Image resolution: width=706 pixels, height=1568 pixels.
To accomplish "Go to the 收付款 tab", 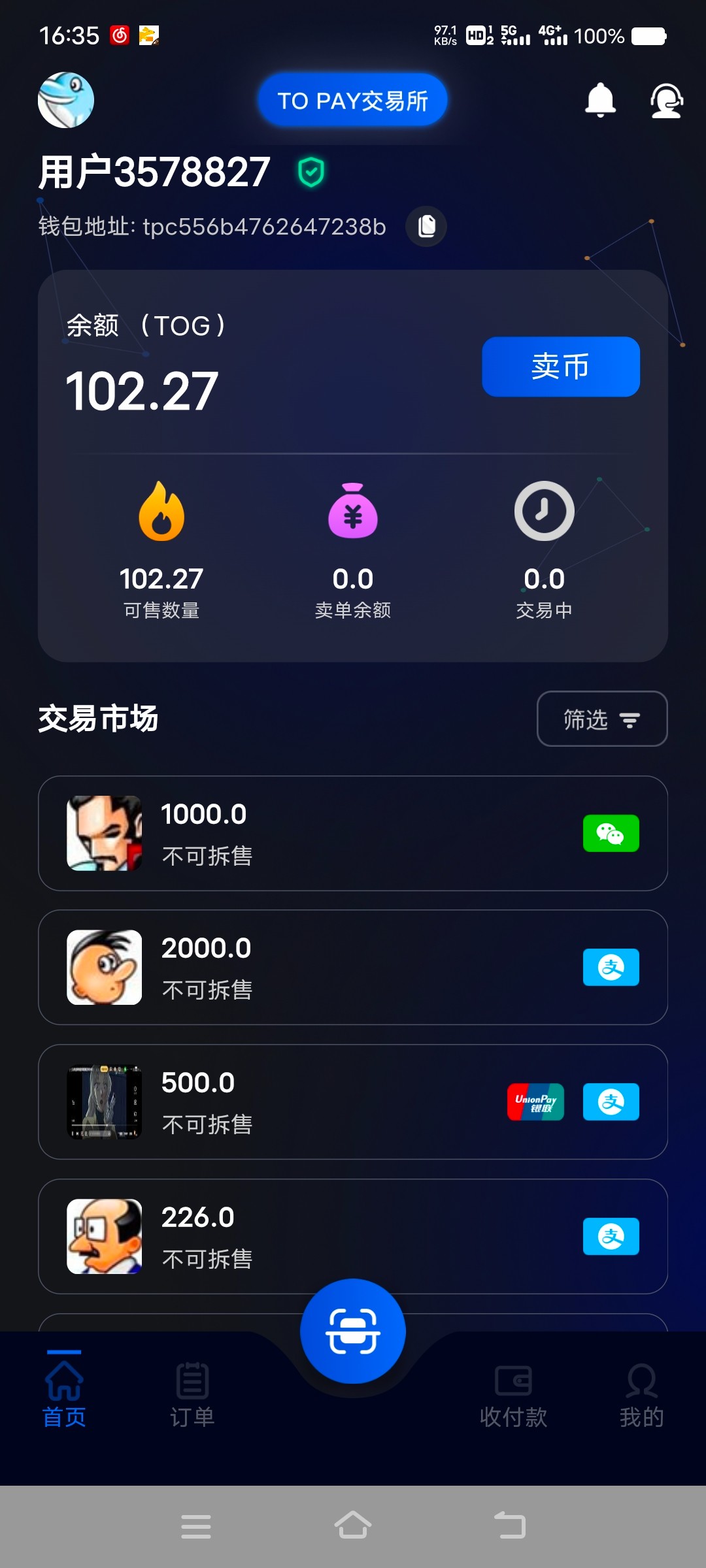I will click(x=513, y=1395).
